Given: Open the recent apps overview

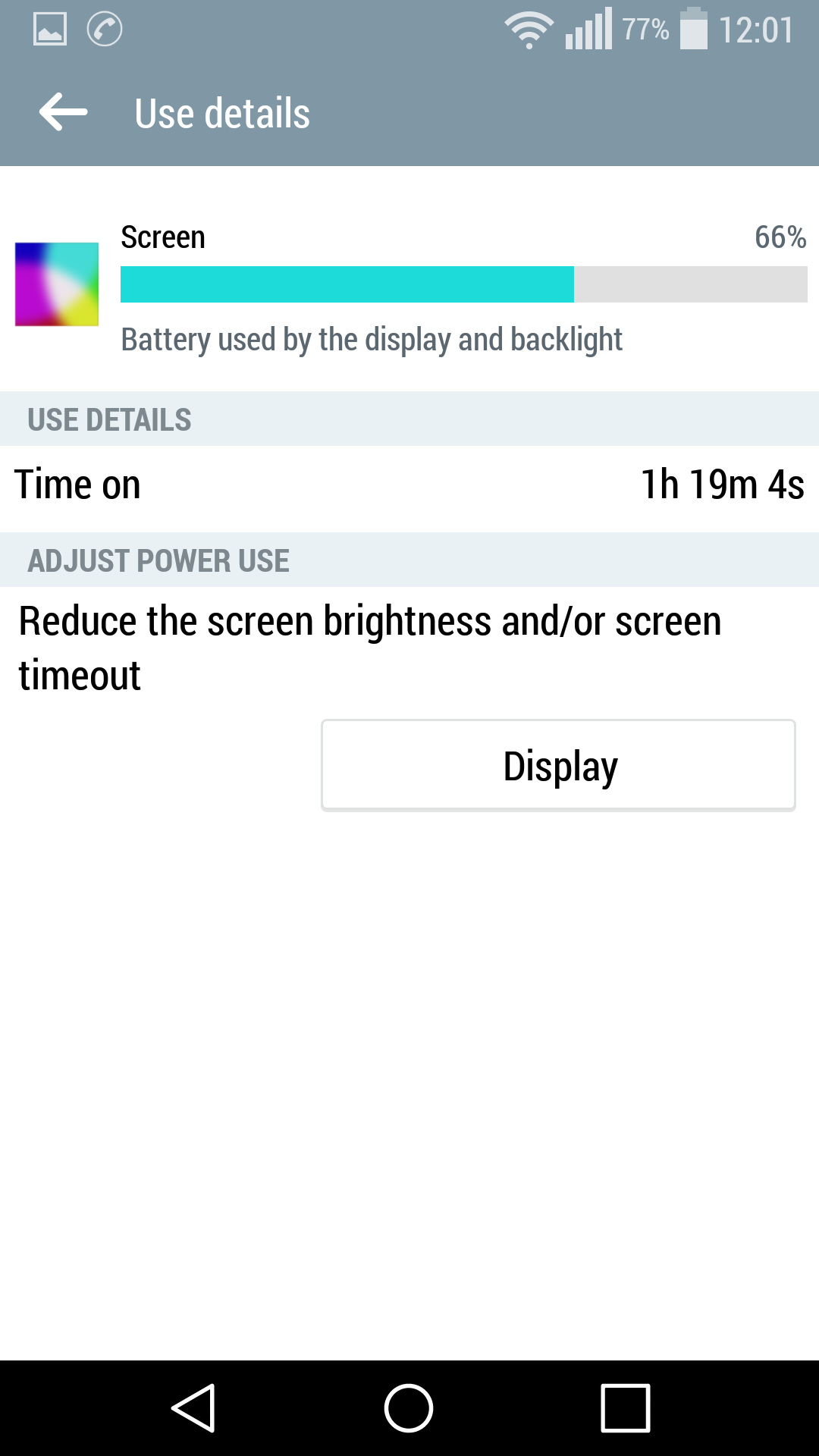Looking at the screenshot, I should pos(626,1408).
